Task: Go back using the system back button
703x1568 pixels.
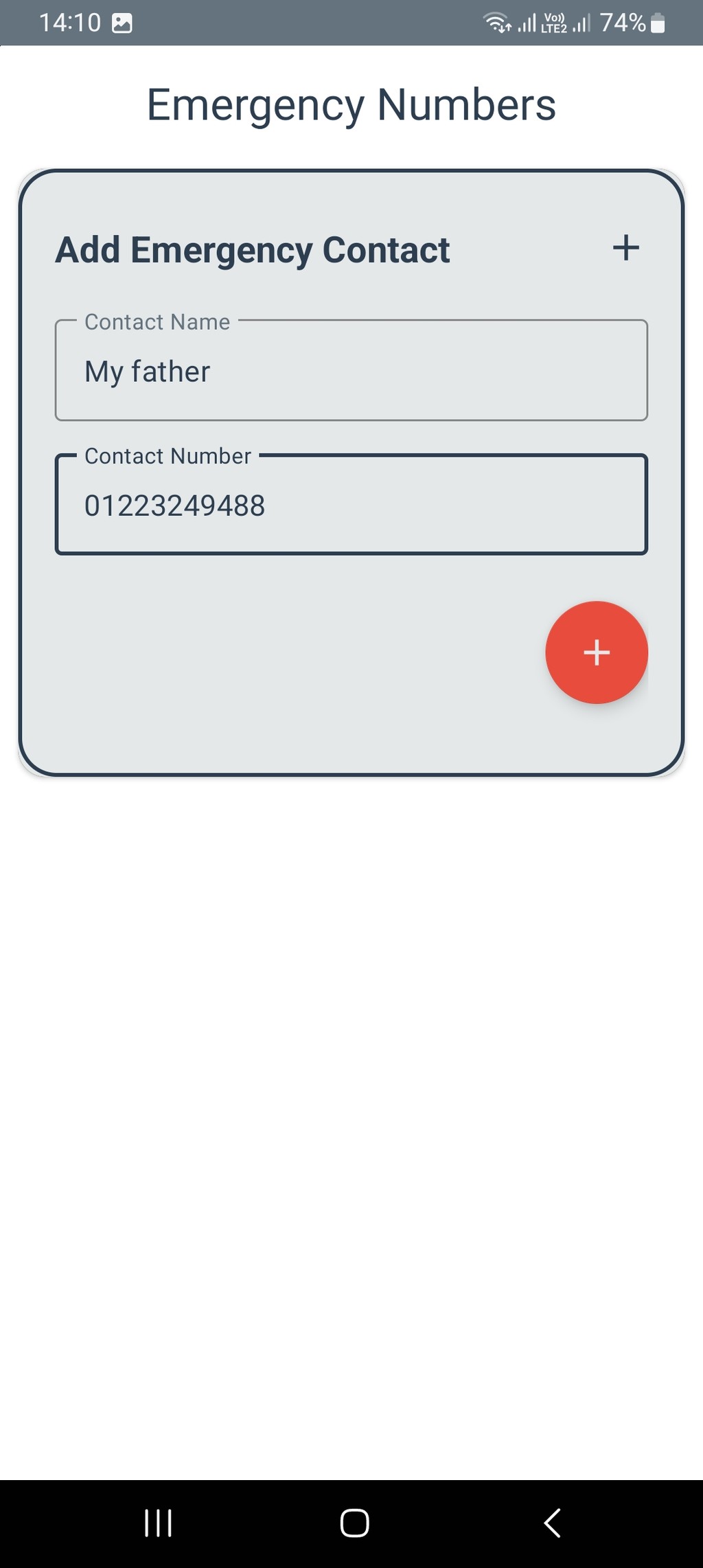Action: (x=553, y=1523)
